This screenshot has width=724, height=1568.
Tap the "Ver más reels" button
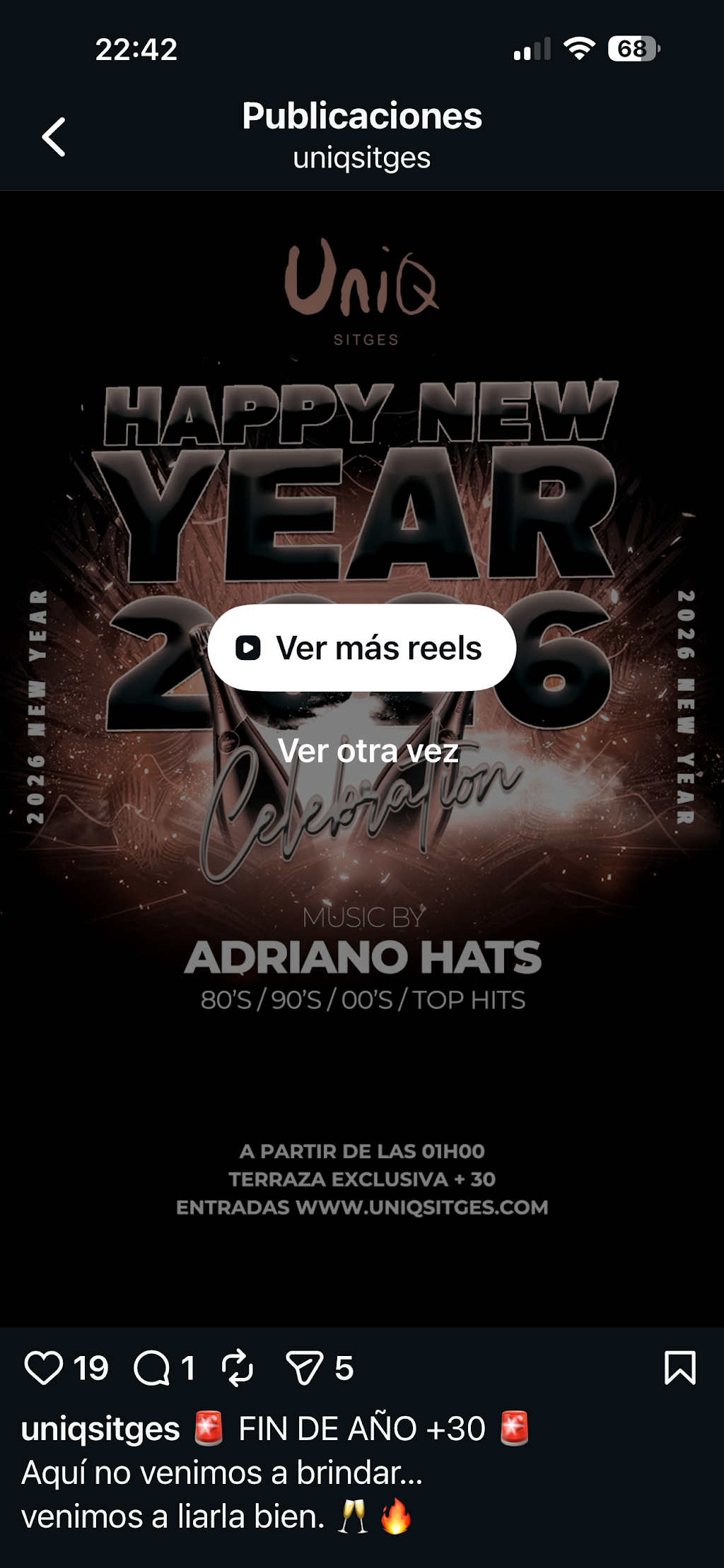362,647
